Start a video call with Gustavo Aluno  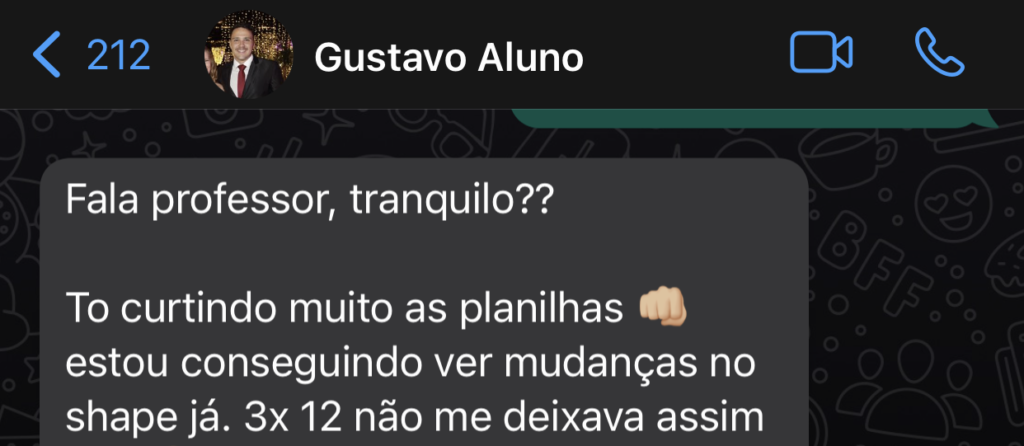tap(820, 53)
